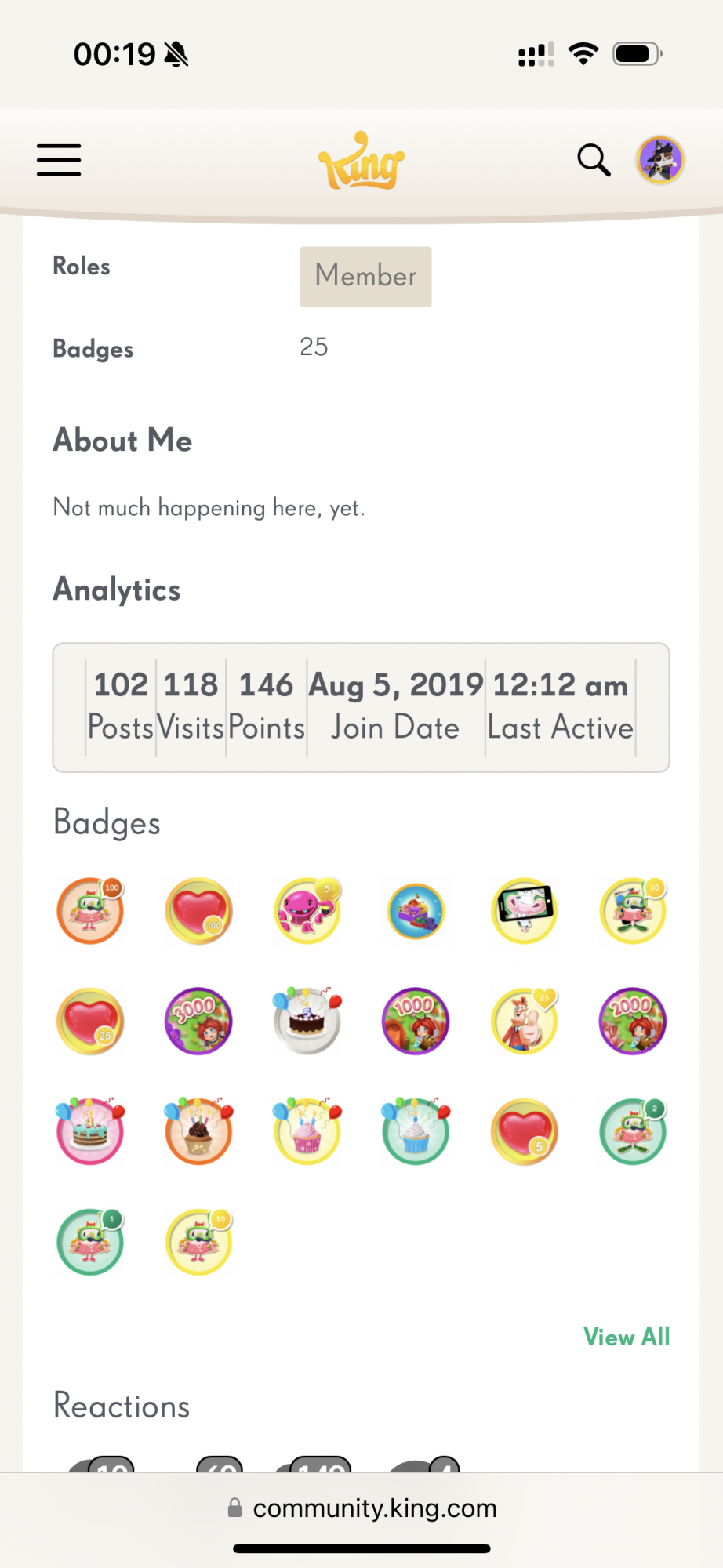Tap the browser address bar community.king.com
The width and height of the screenshot is (723, 1568).
click(361, 1508)
